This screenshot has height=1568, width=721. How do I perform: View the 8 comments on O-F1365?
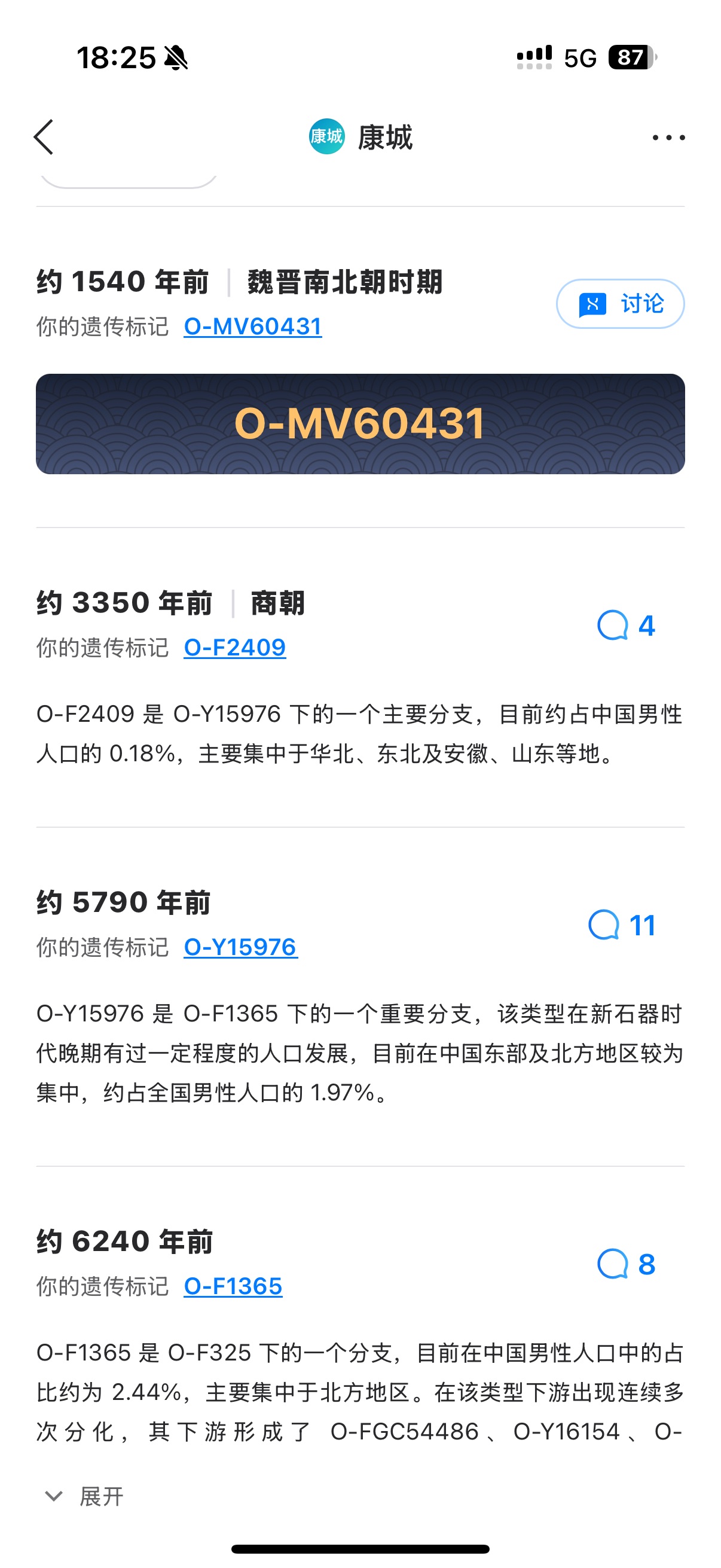pyautogui.click(x=626, y=1264)
